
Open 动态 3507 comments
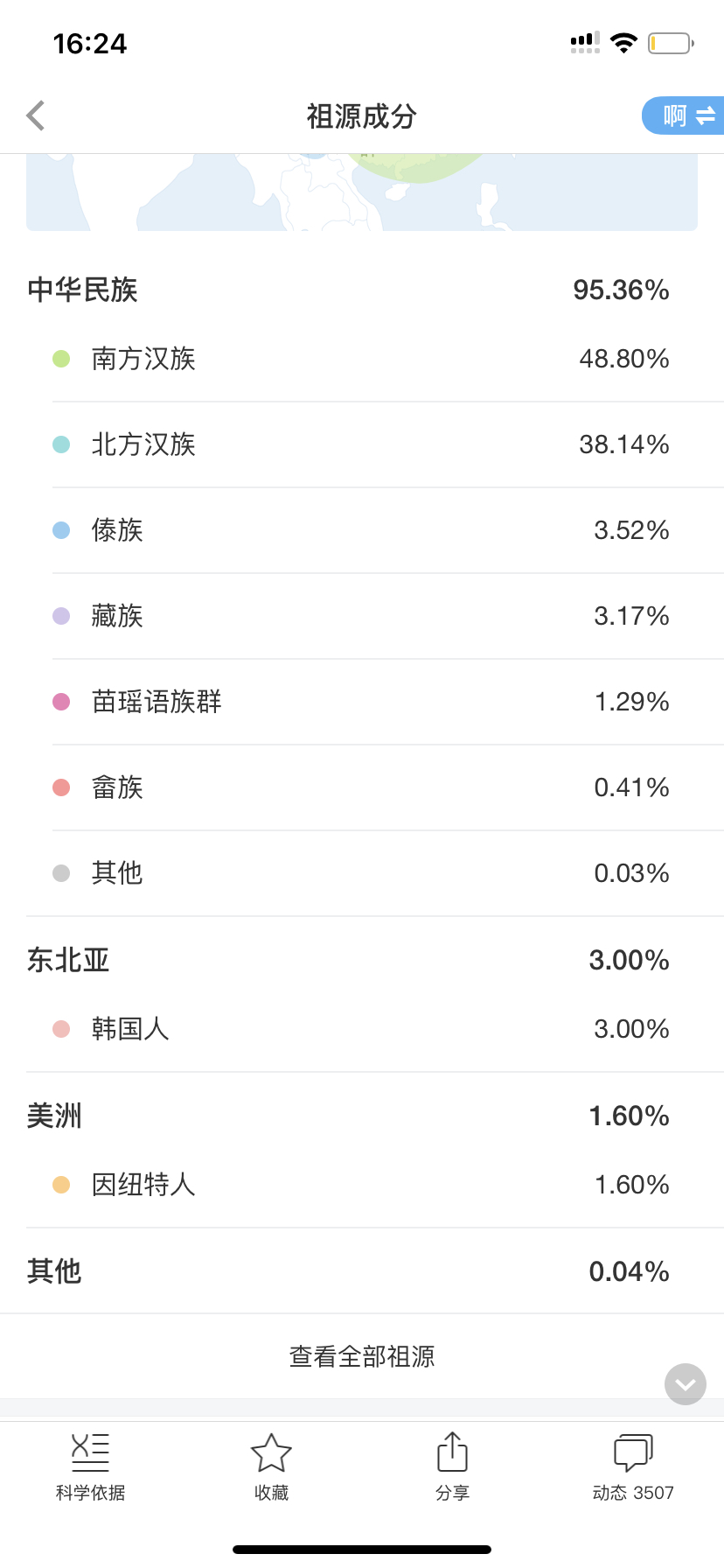(633, 1467)
